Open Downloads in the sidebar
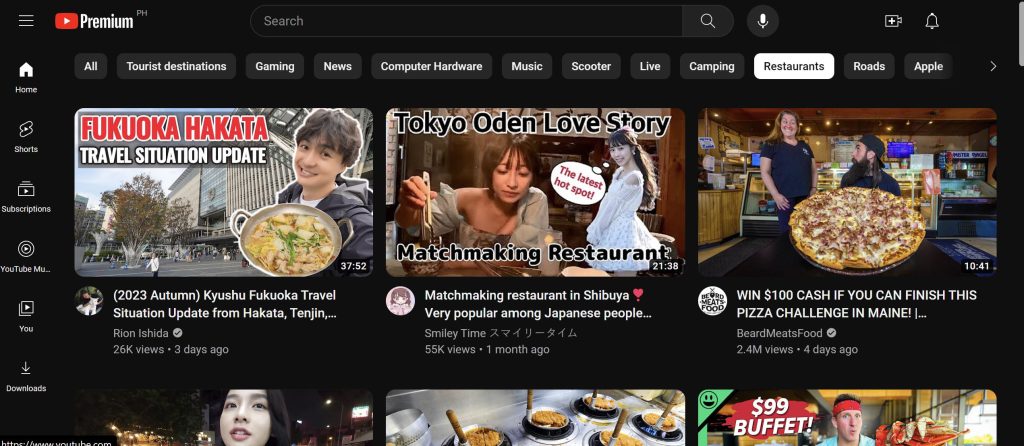The image size is (1024, 446). tap(26, 376)
